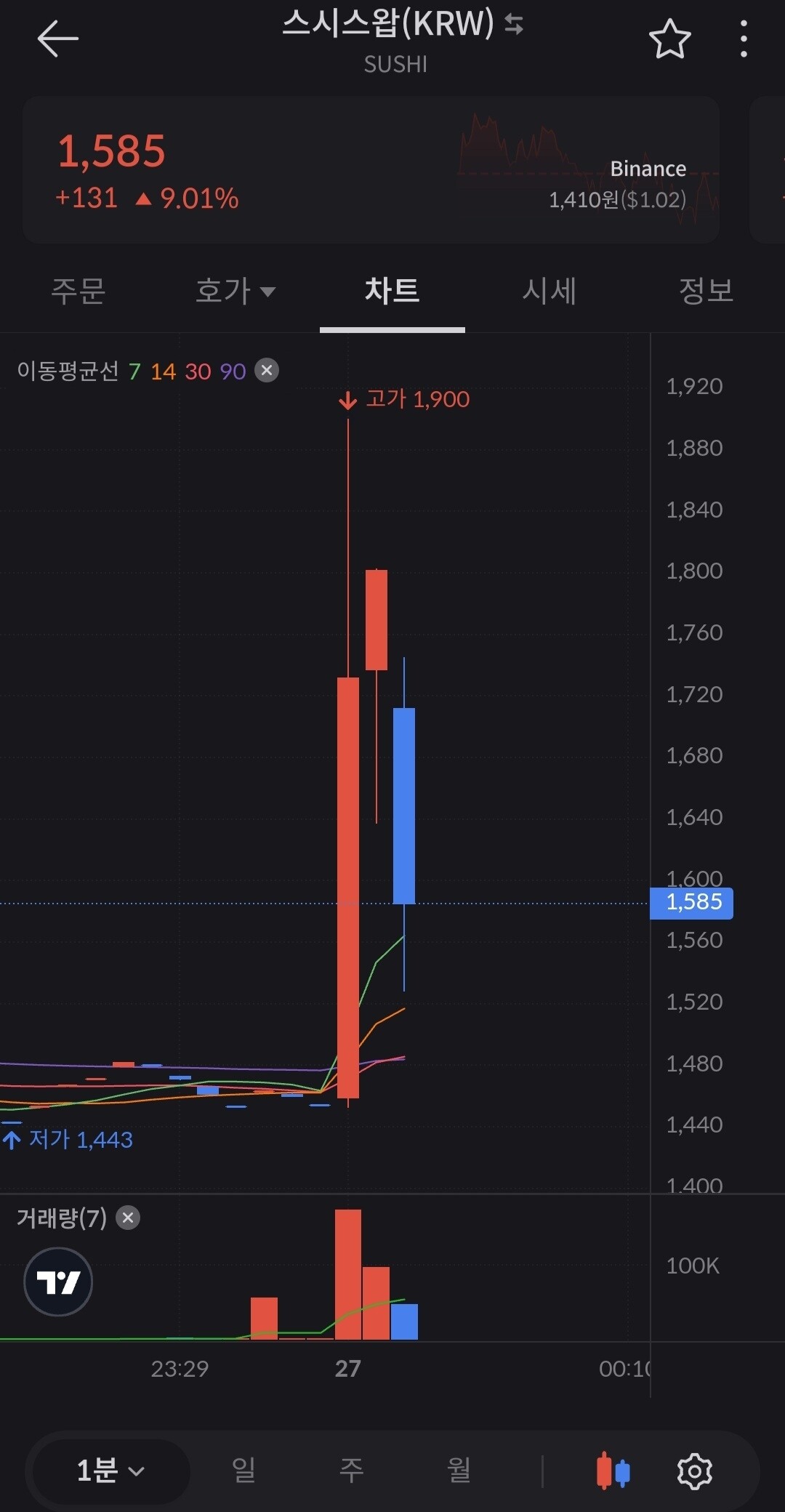Screen dimensions: 785x1512
Task: View the 정보 tab
Action: 705,291
